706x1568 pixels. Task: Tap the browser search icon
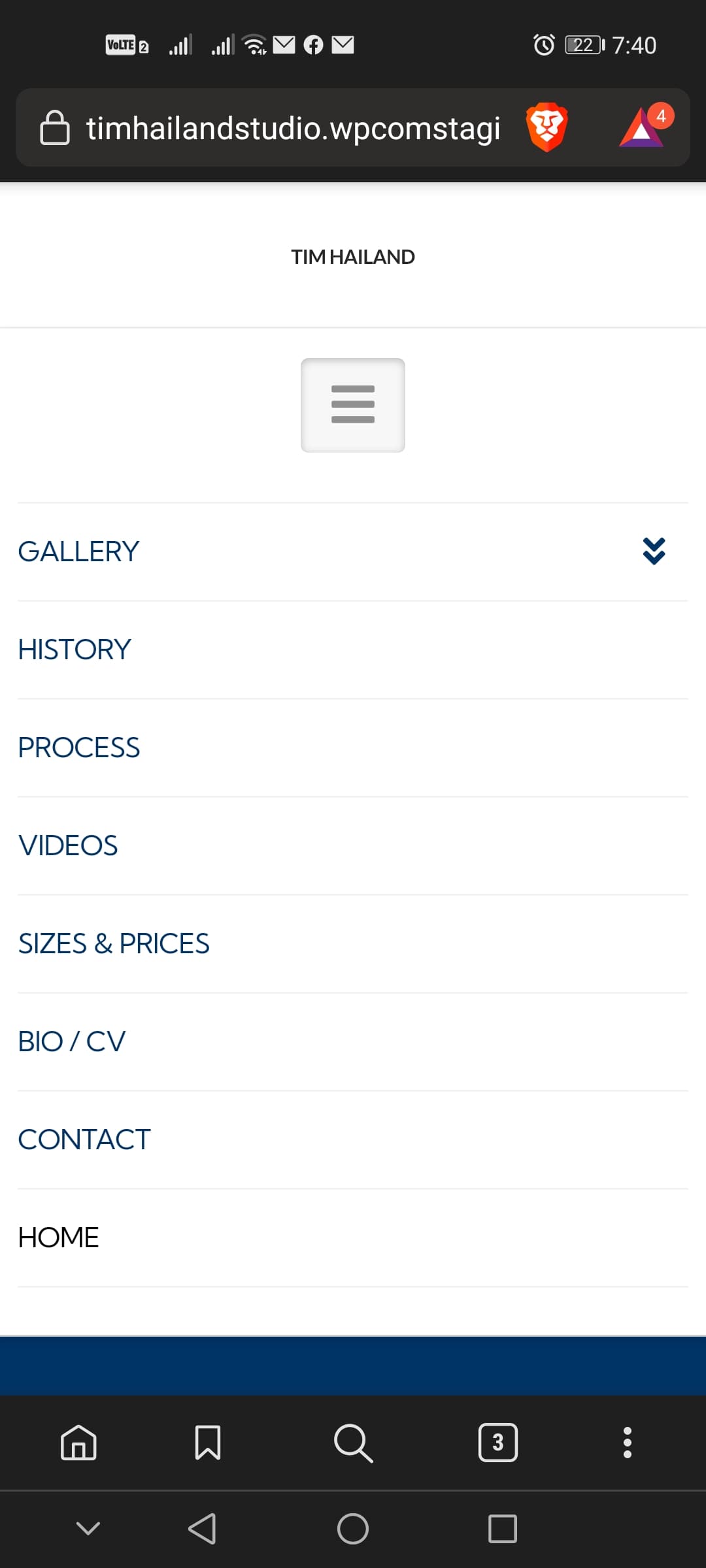(x=353, y=1443)
